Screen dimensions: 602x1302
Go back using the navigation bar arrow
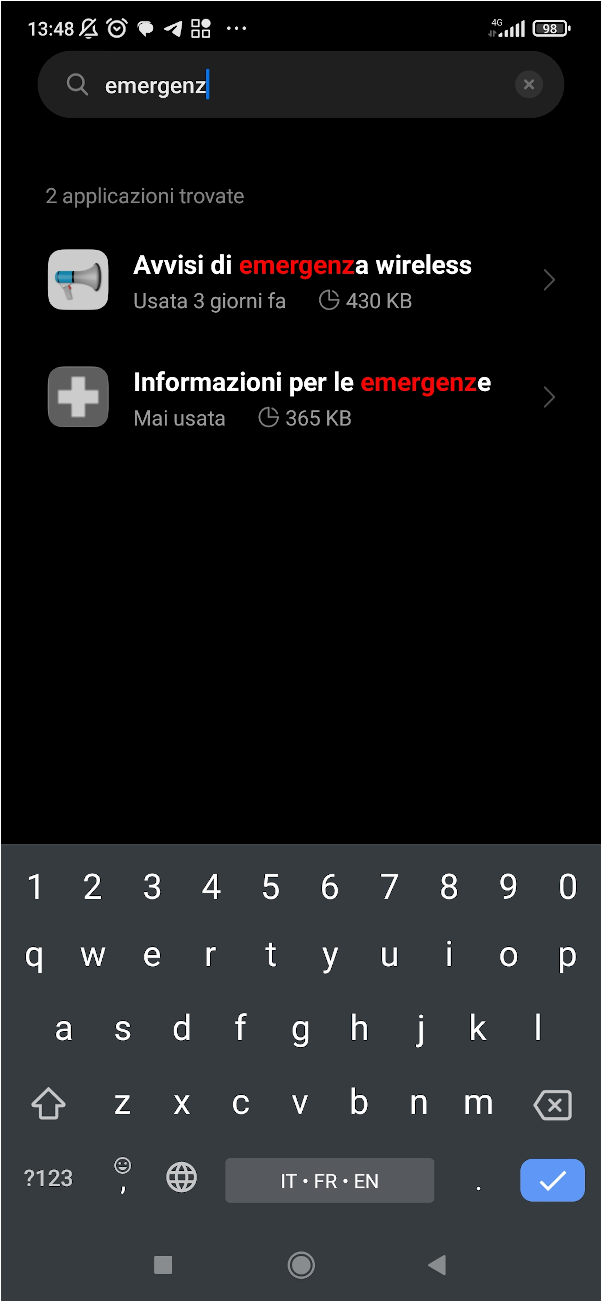pos(436,1265)
